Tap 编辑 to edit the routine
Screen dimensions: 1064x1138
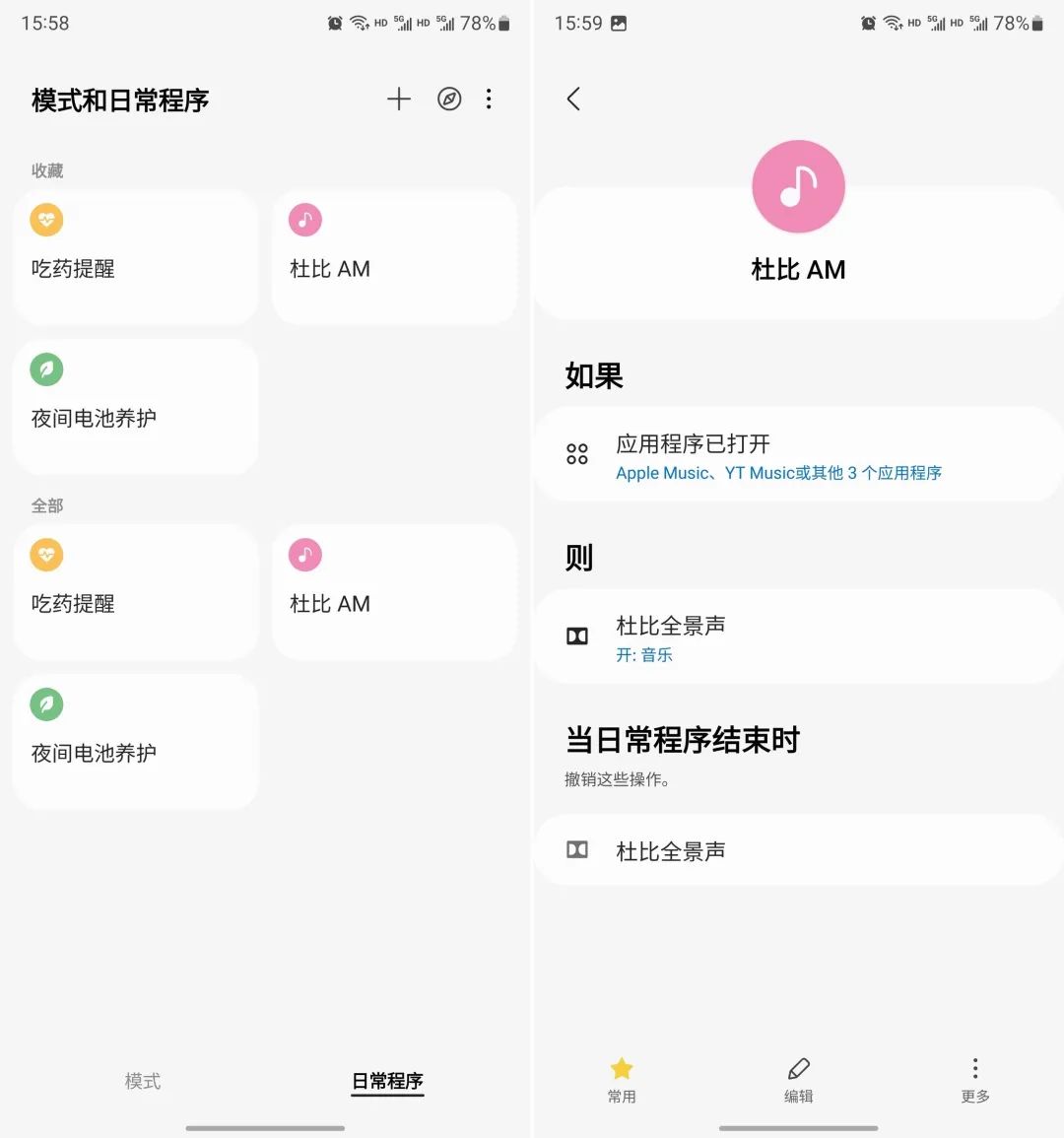pyautogui.click(x=798, y=1079)
